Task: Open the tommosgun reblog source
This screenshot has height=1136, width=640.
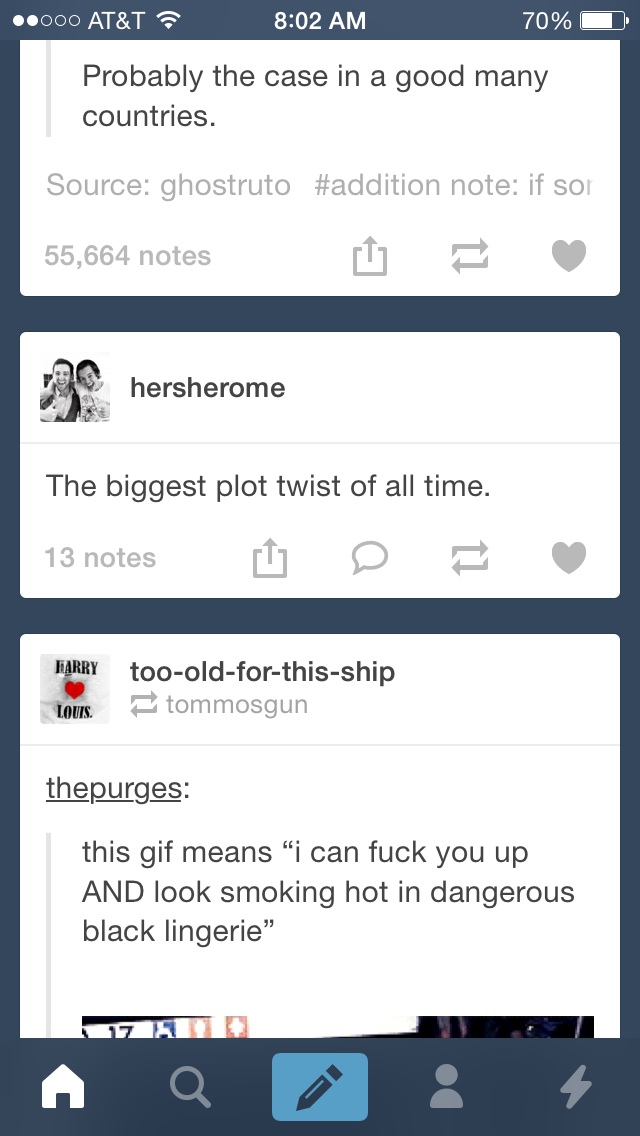Action: pyautogui.click(x=236, y=704)
